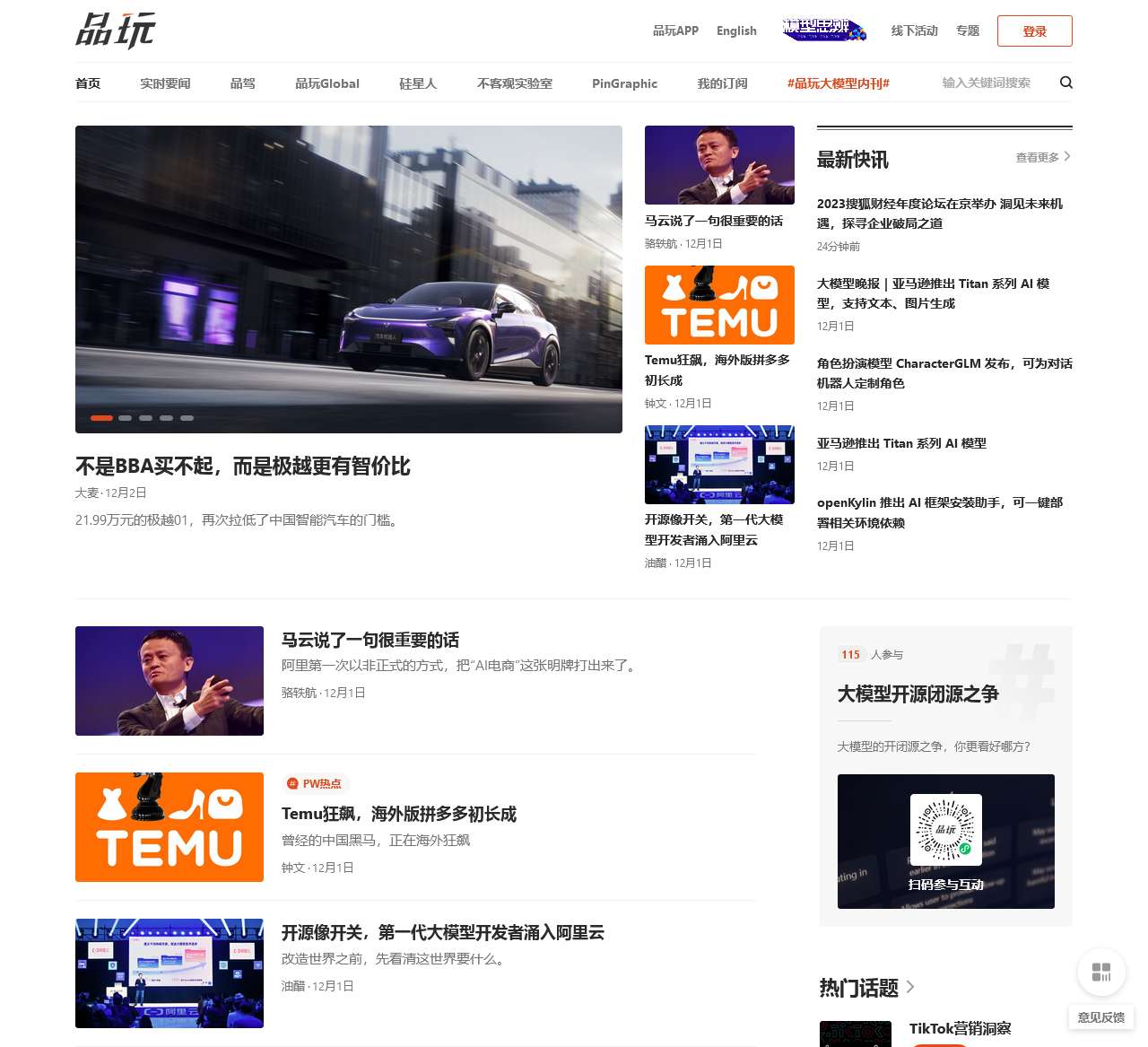Open the #品玩大模型内刊# link
Viewport: 1148px width, 1047px height.
pyautogui.click(x=838, y=83)
